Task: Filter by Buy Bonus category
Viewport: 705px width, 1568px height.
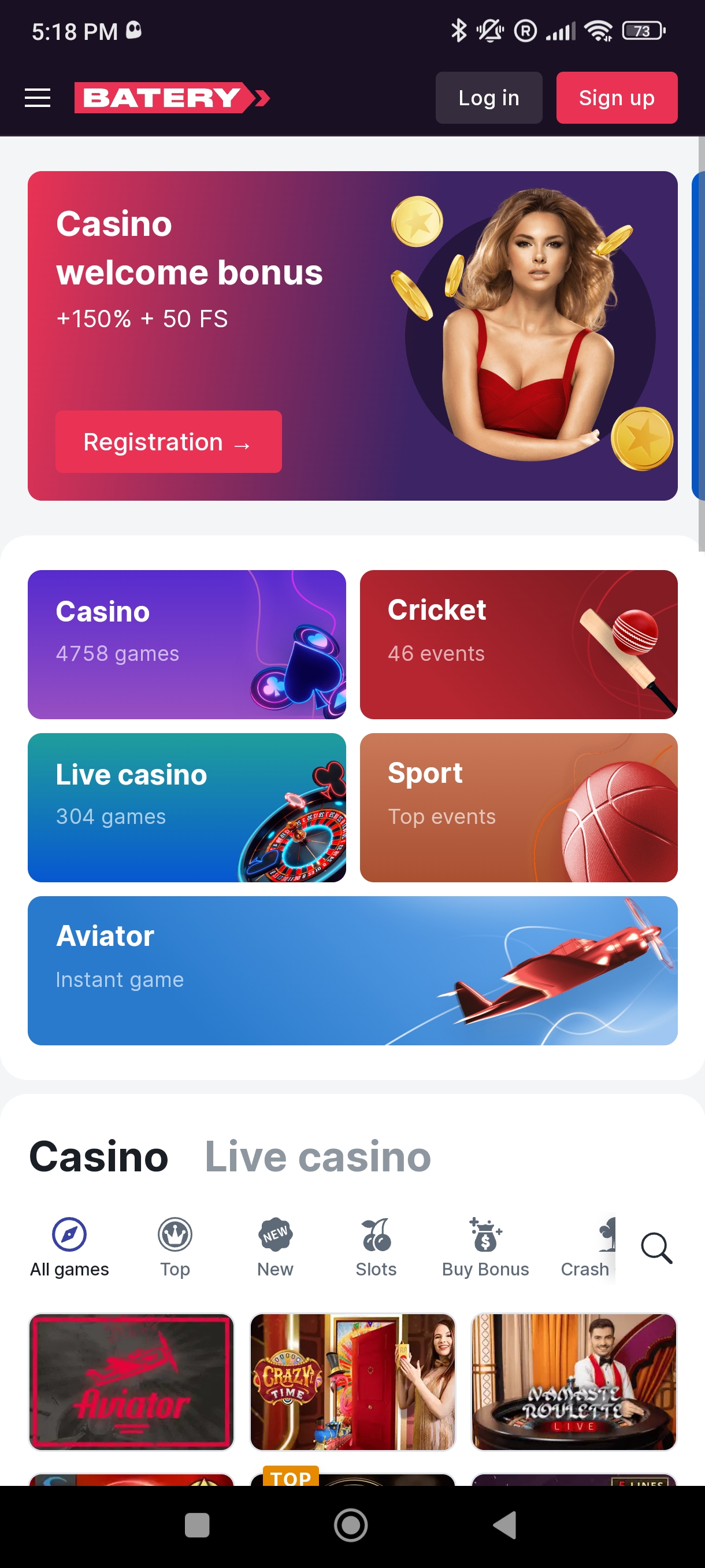Action: (485, 1247)
